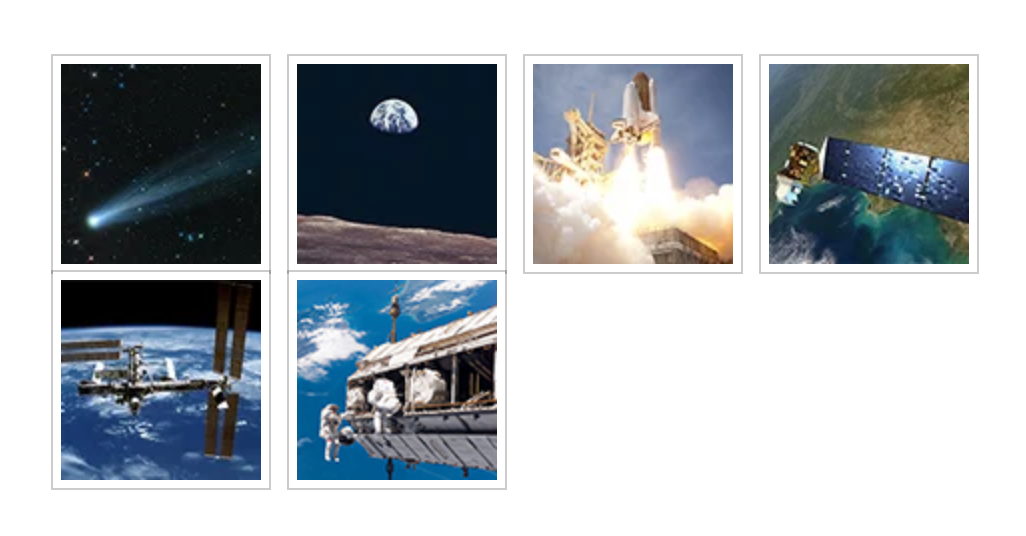The image size is (1026, 536).
Task: View the astronaut spacewalk photo
Action: pos(397,380)
